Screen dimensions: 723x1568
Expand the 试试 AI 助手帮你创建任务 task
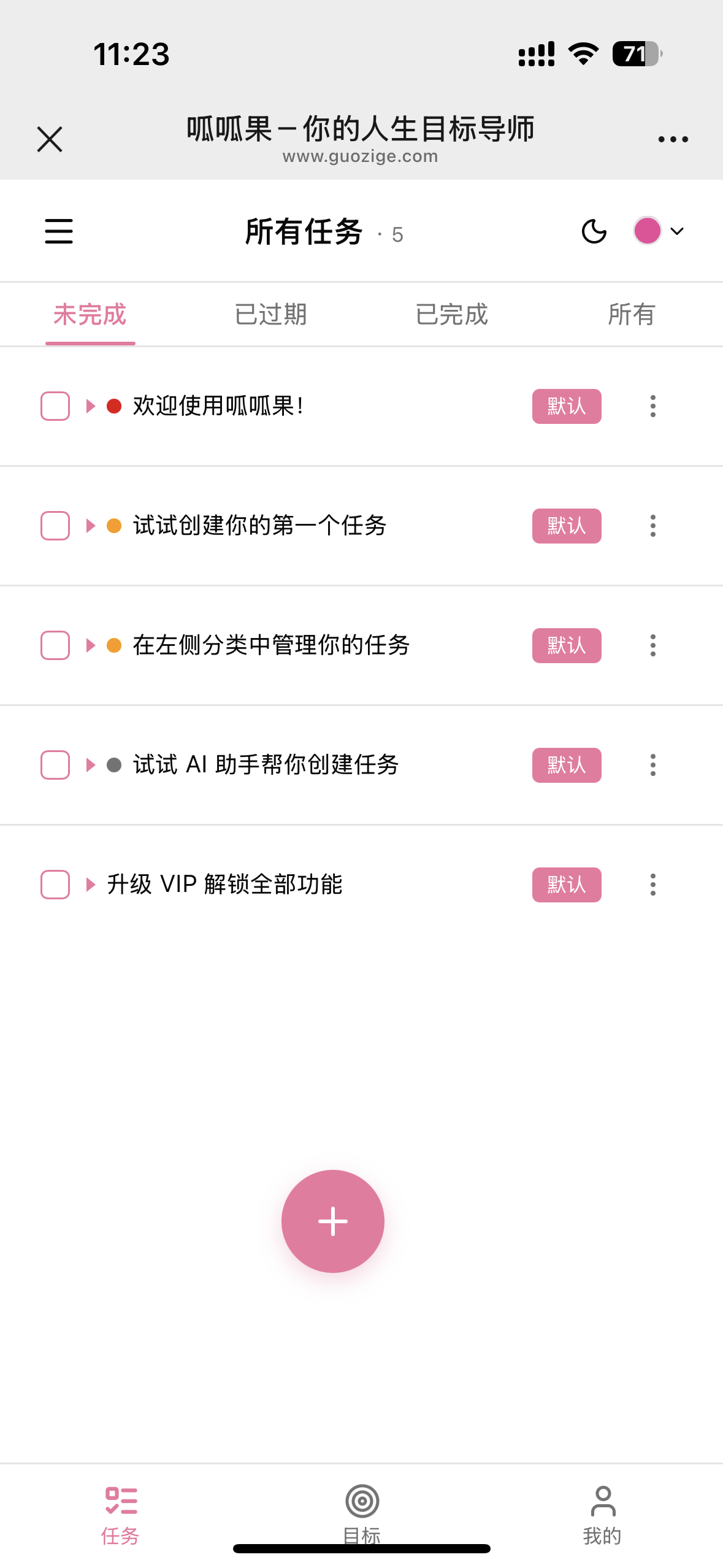coord(91,765)
